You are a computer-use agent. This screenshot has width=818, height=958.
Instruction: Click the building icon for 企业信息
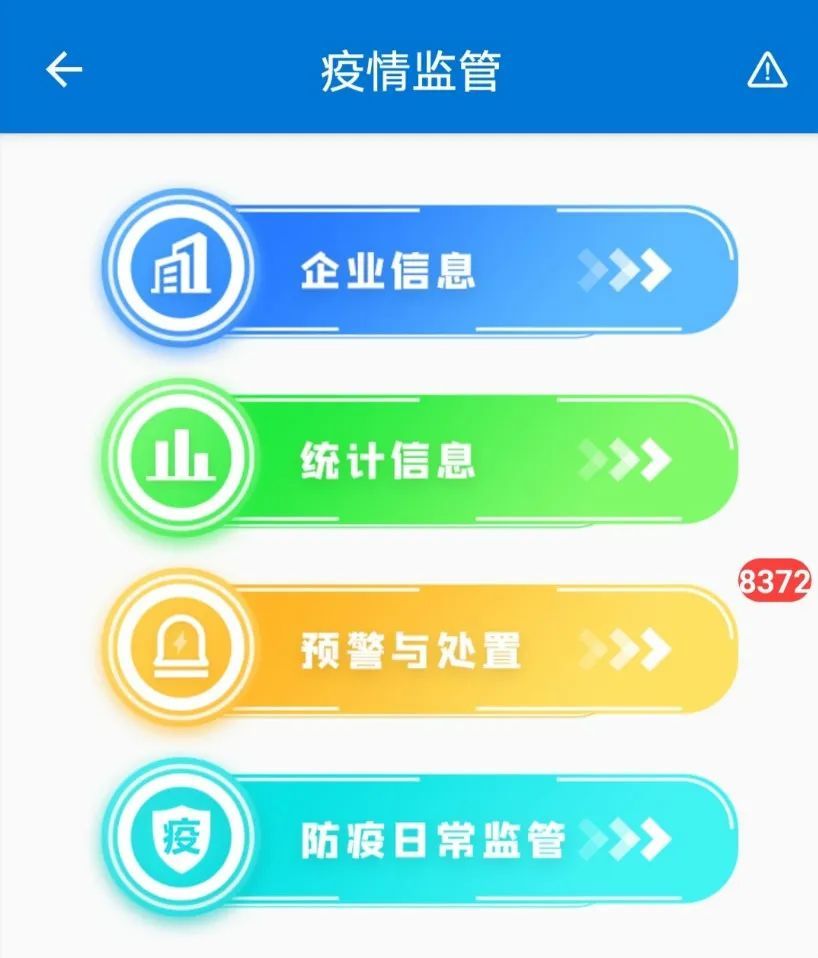pyautogui.click(x=179, y=268)
